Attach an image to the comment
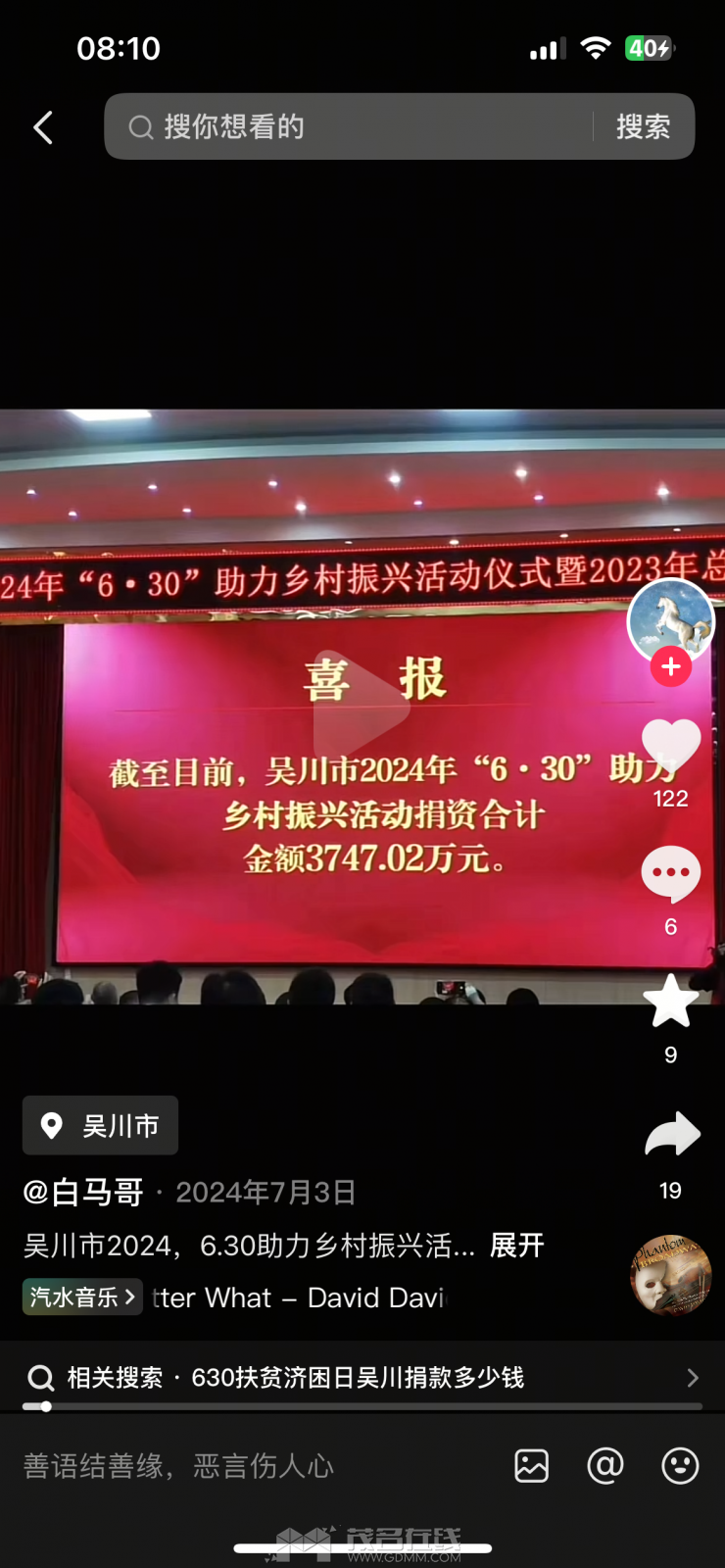The height and width of the screenshot is (1568, 725). click(x=531, y=1466)
